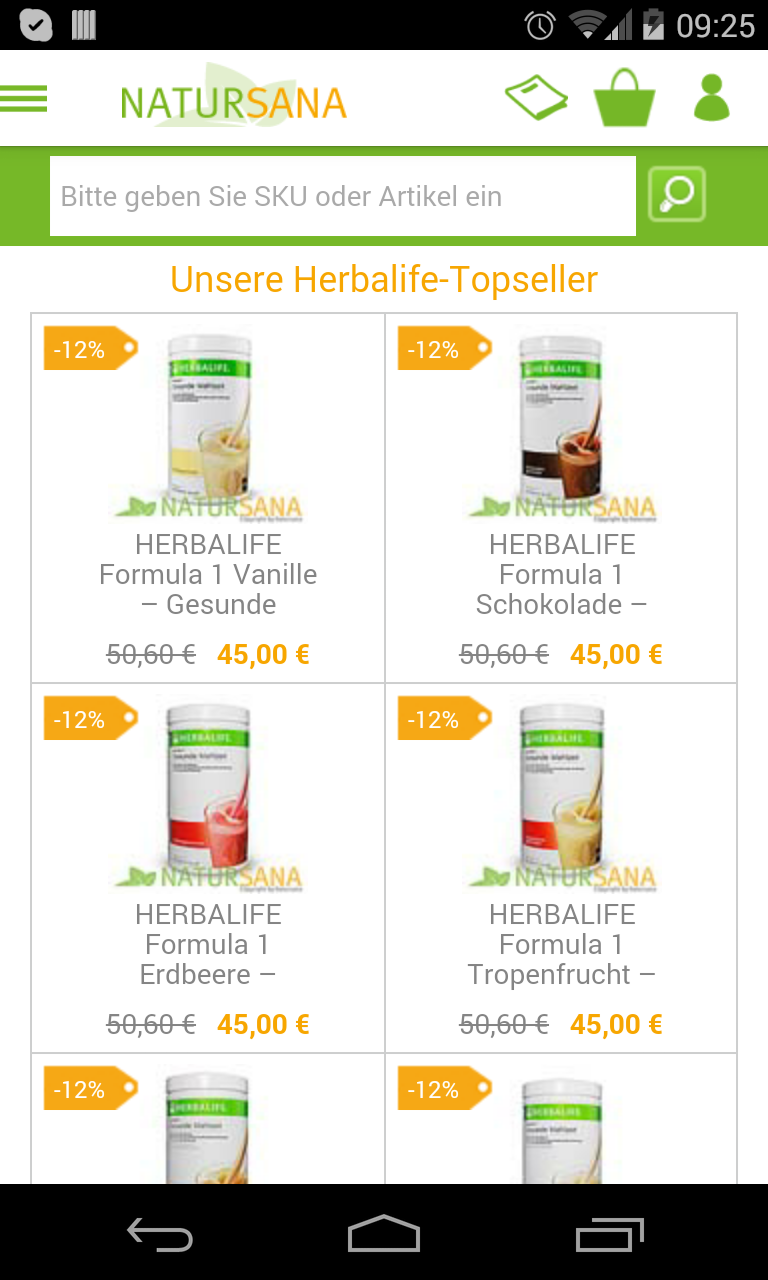The height and width of the screenshot is (1280, 768).
Task: Open the hamburger menu
Action: click(24, 99)
